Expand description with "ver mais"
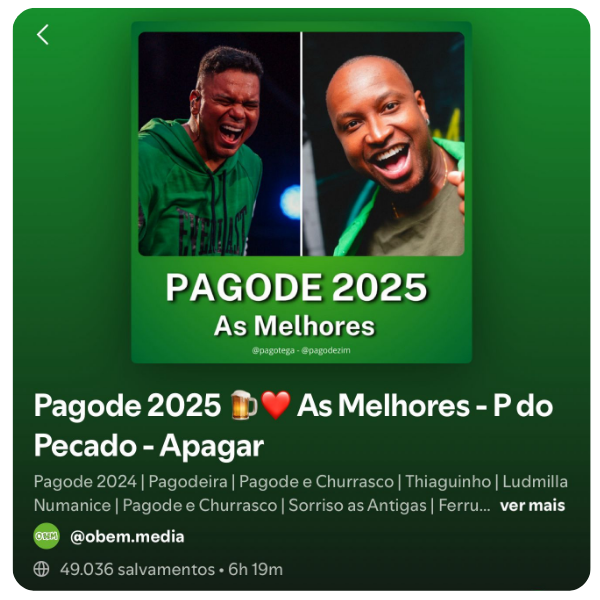The image size is (600, 600). [x=532, y=505]
